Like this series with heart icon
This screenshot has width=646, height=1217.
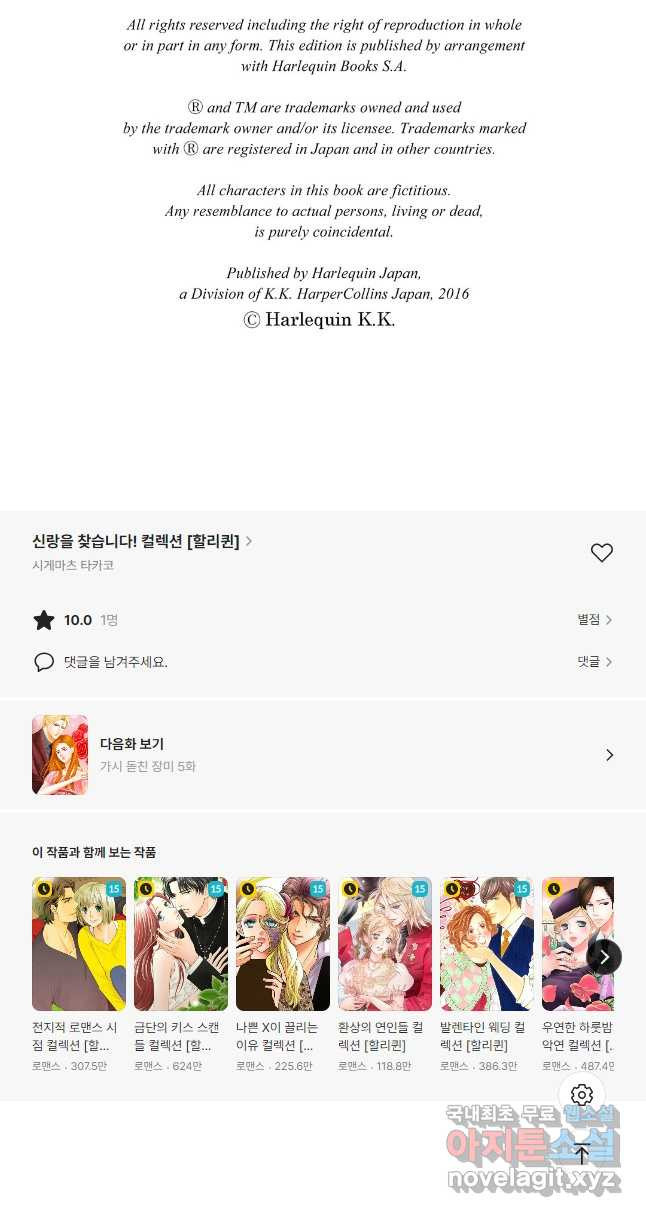[x=601, y=552]
